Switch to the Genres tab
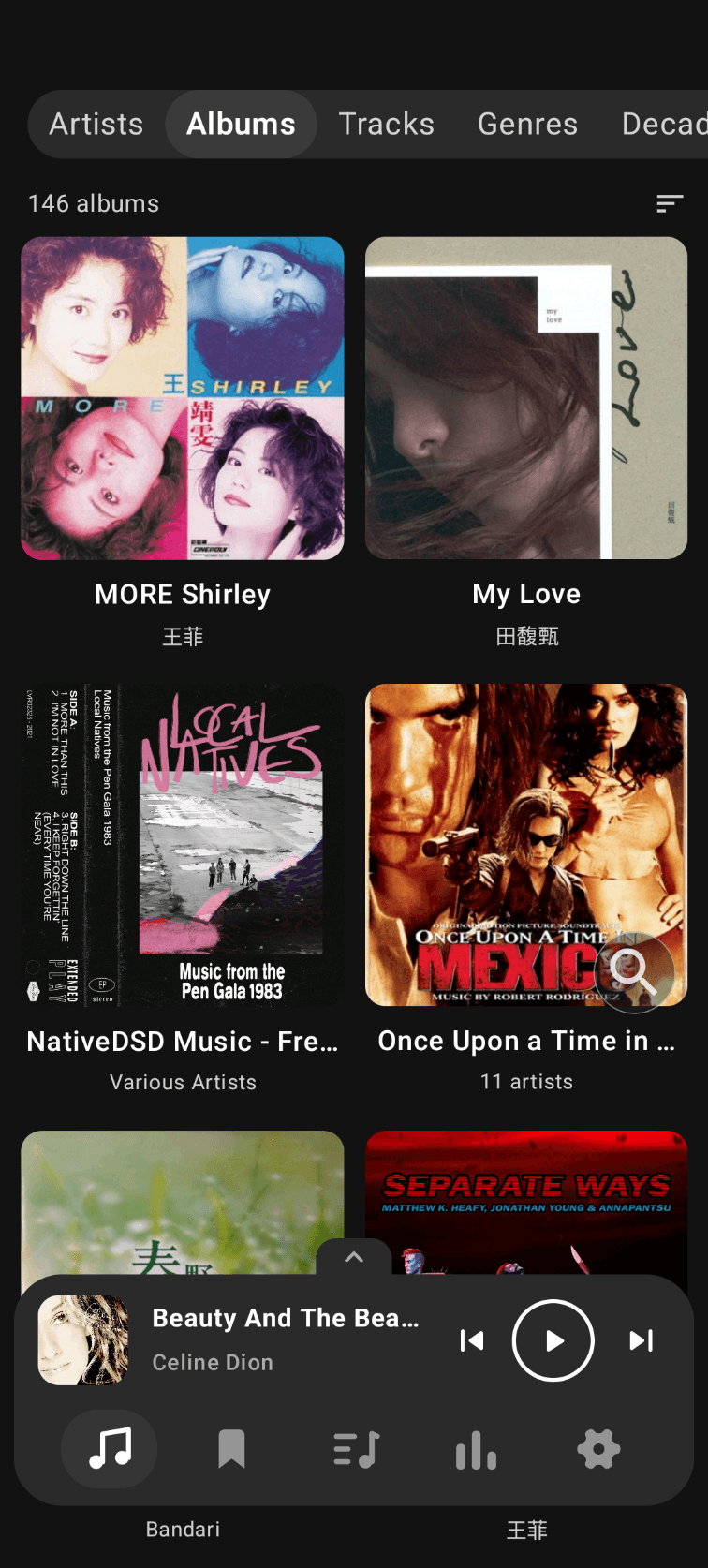708x1568 pixels. point(527,124)
